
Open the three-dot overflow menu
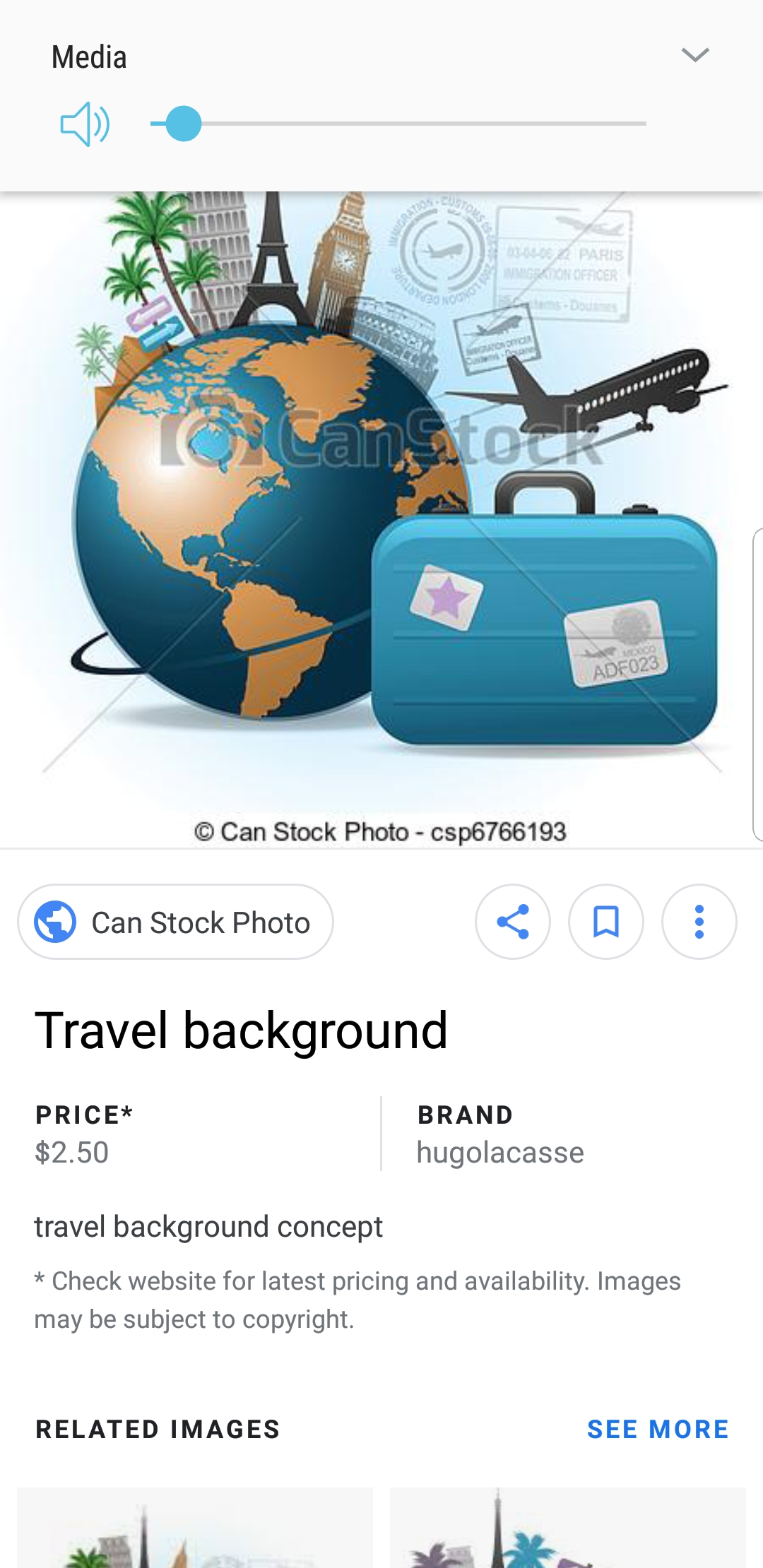click(x=699, y=922)
